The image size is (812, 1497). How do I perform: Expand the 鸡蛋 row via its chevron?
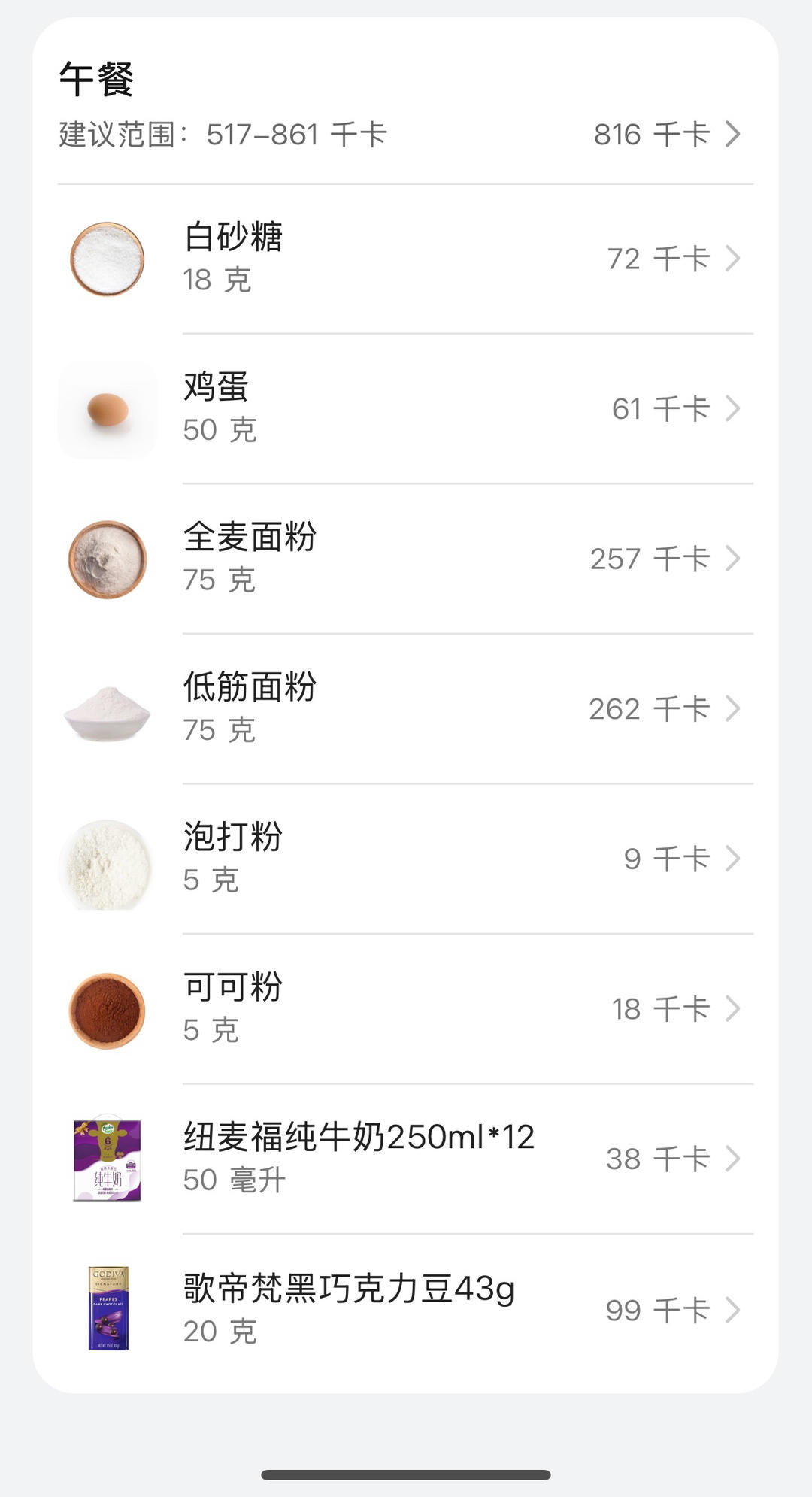point(733,408)
